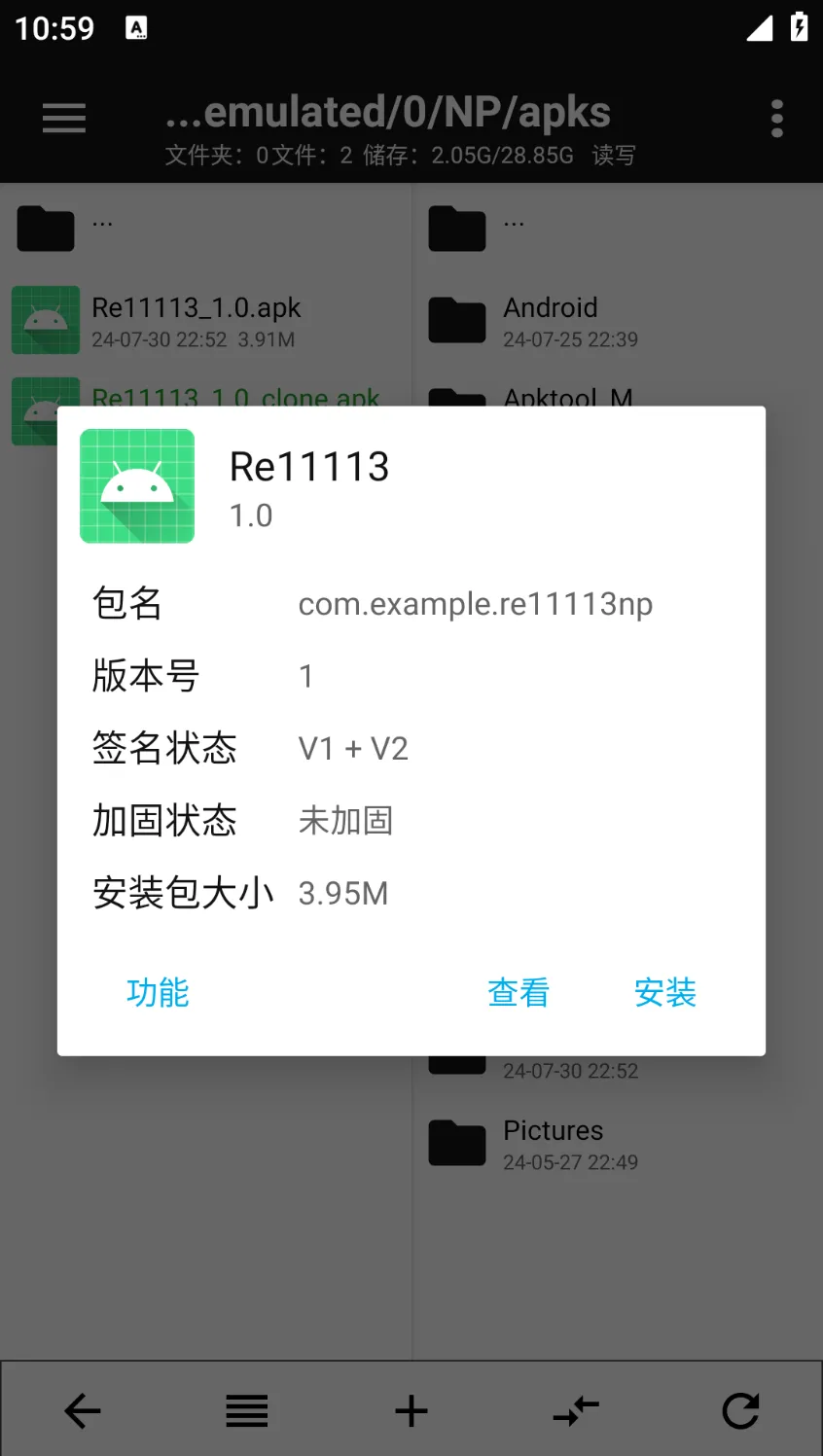The image size is (823, 1456).
Task: Refresh the file list
Action: (740, 1411)
